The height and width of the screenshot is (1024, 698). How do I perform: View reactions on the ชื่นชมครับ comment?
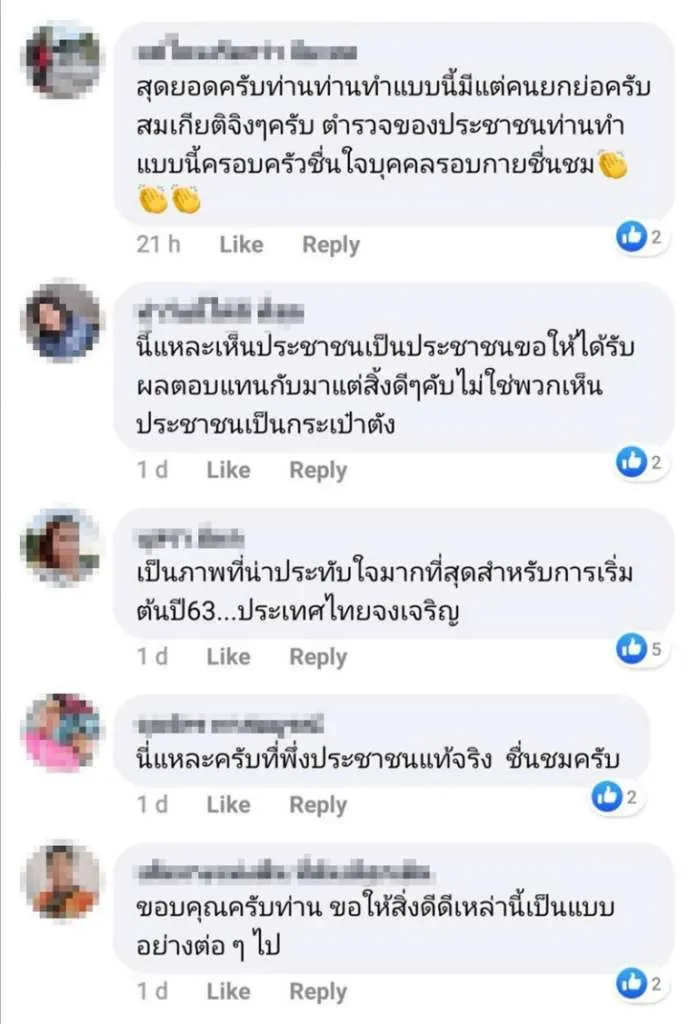coord(617,797)
